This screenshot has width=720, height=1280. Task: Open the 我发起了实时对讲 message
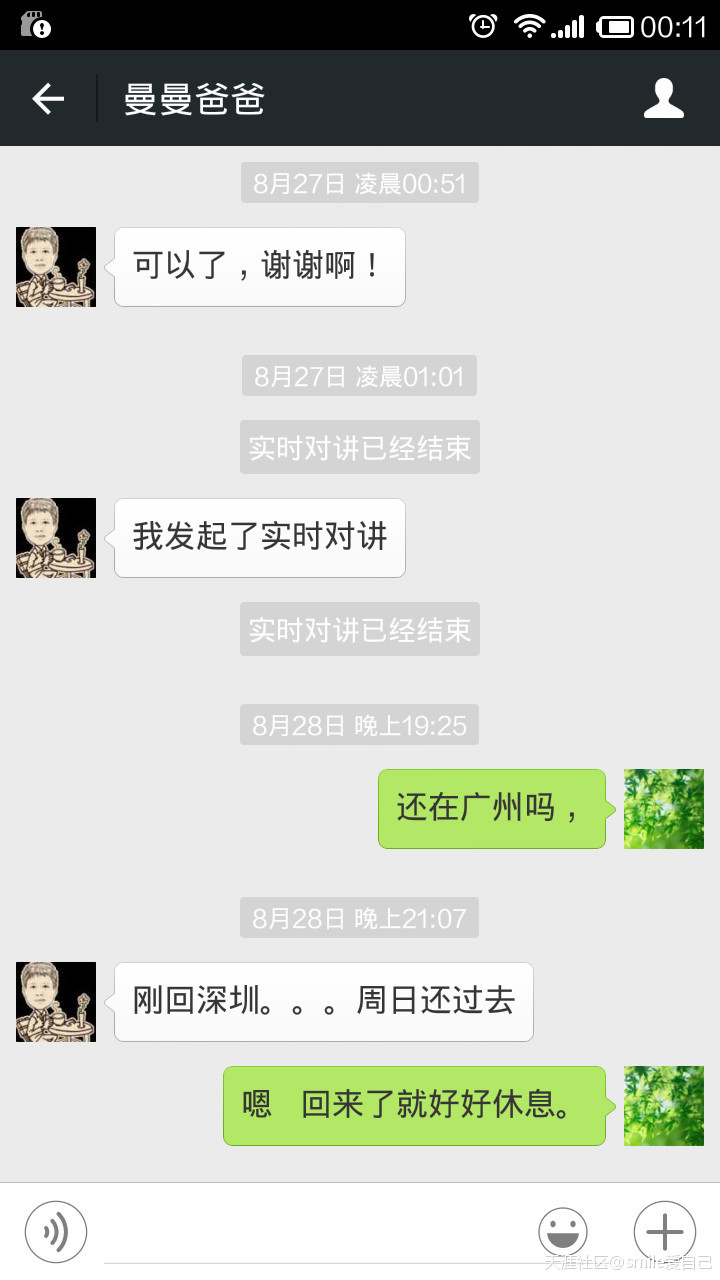tap(260, 538)
